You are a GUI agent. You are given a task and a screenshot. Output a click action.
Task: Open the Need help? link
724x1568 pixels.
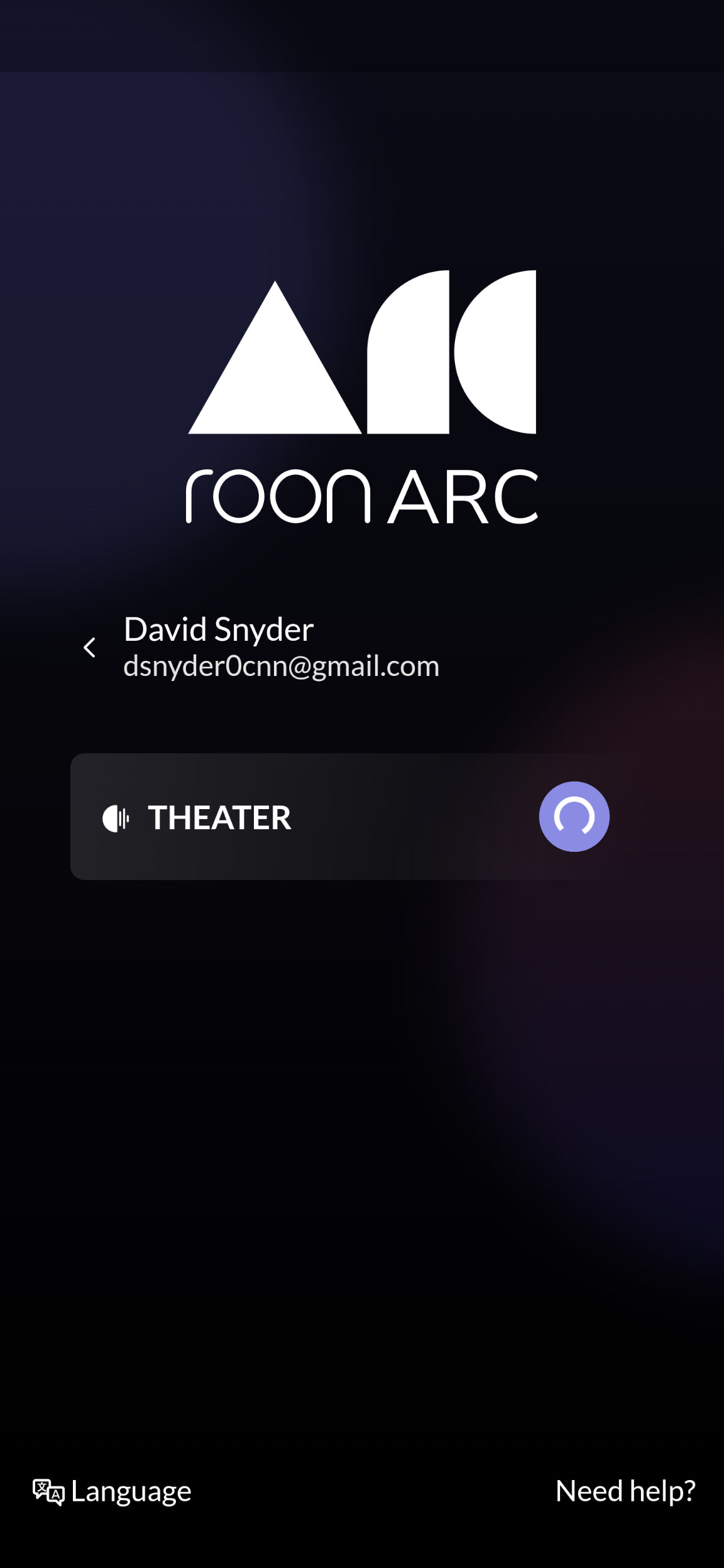[x=625, y=1491]
